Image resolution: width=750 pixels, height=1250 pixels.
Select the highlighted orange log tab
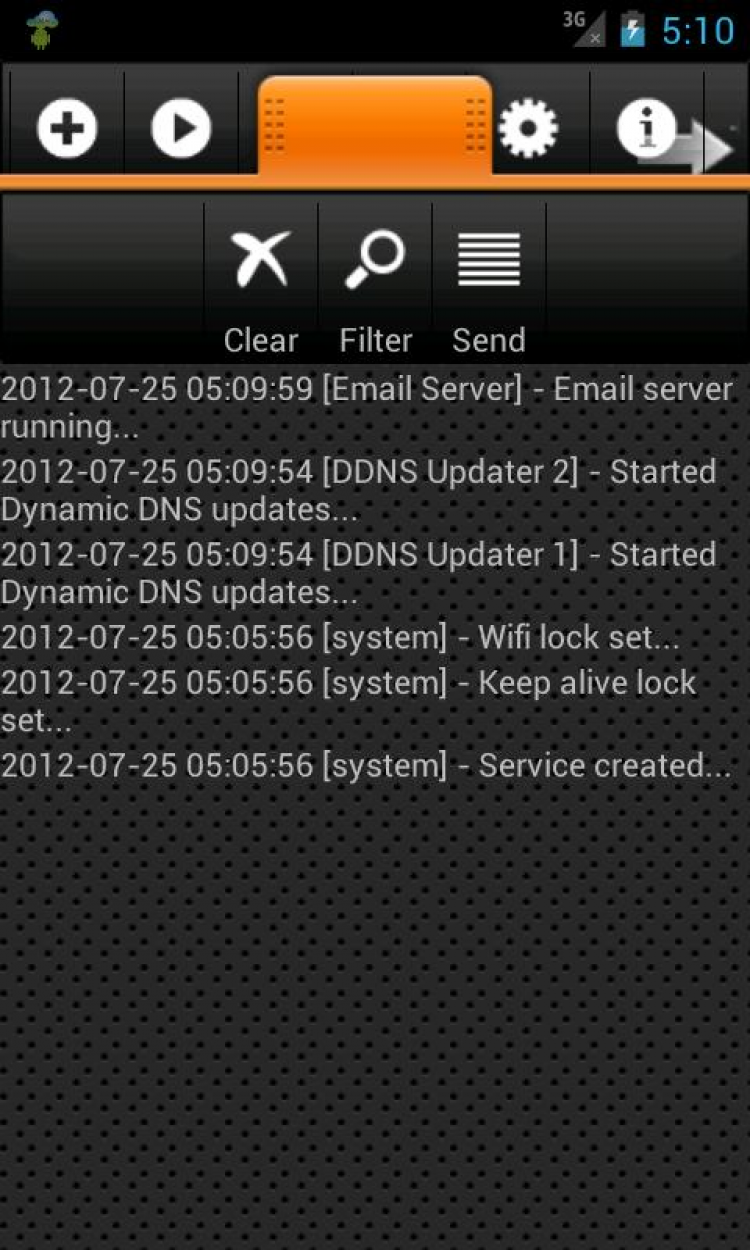[x=375, y=126]
